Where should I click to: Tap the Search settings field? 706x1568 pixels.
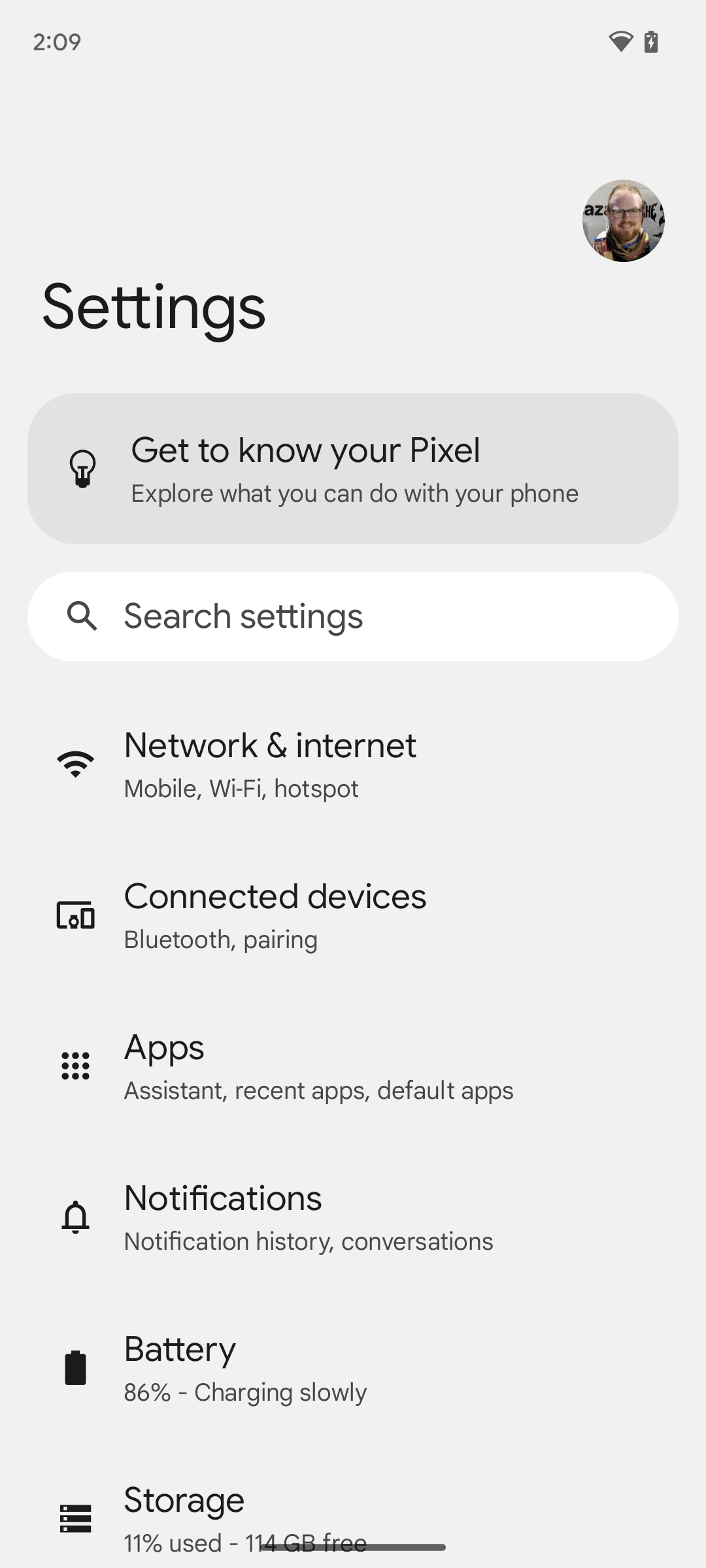click(x=353, y=615)
